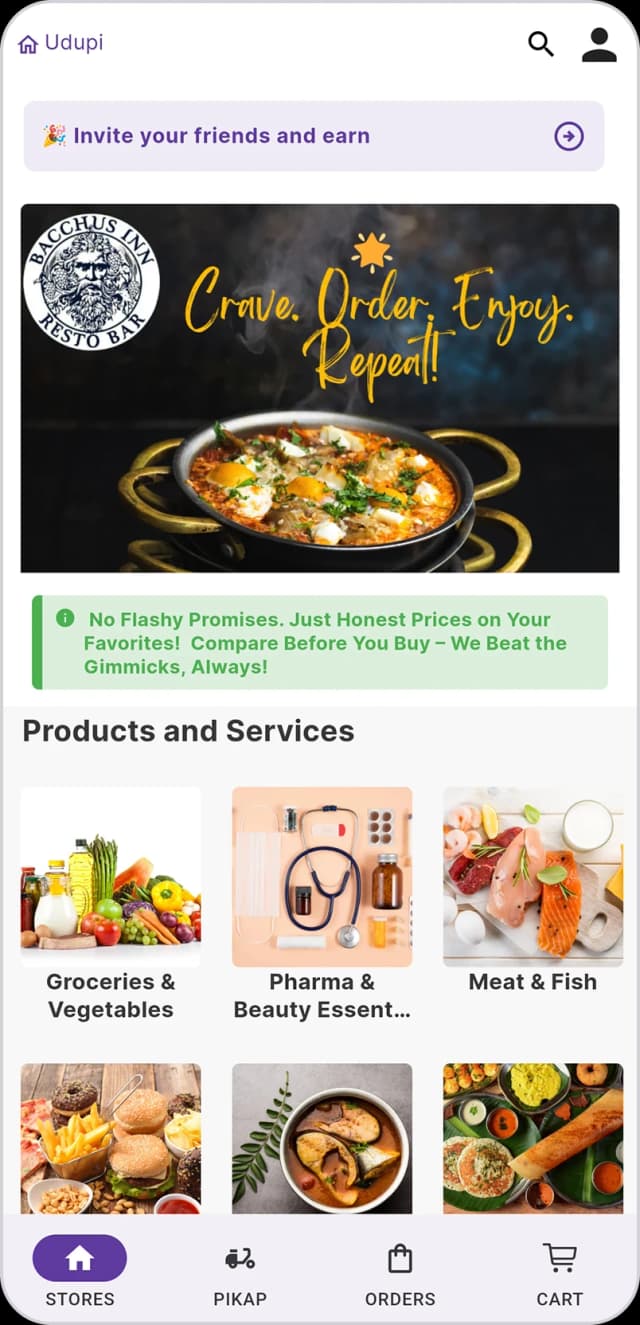Open the search icon

(541, 44)
